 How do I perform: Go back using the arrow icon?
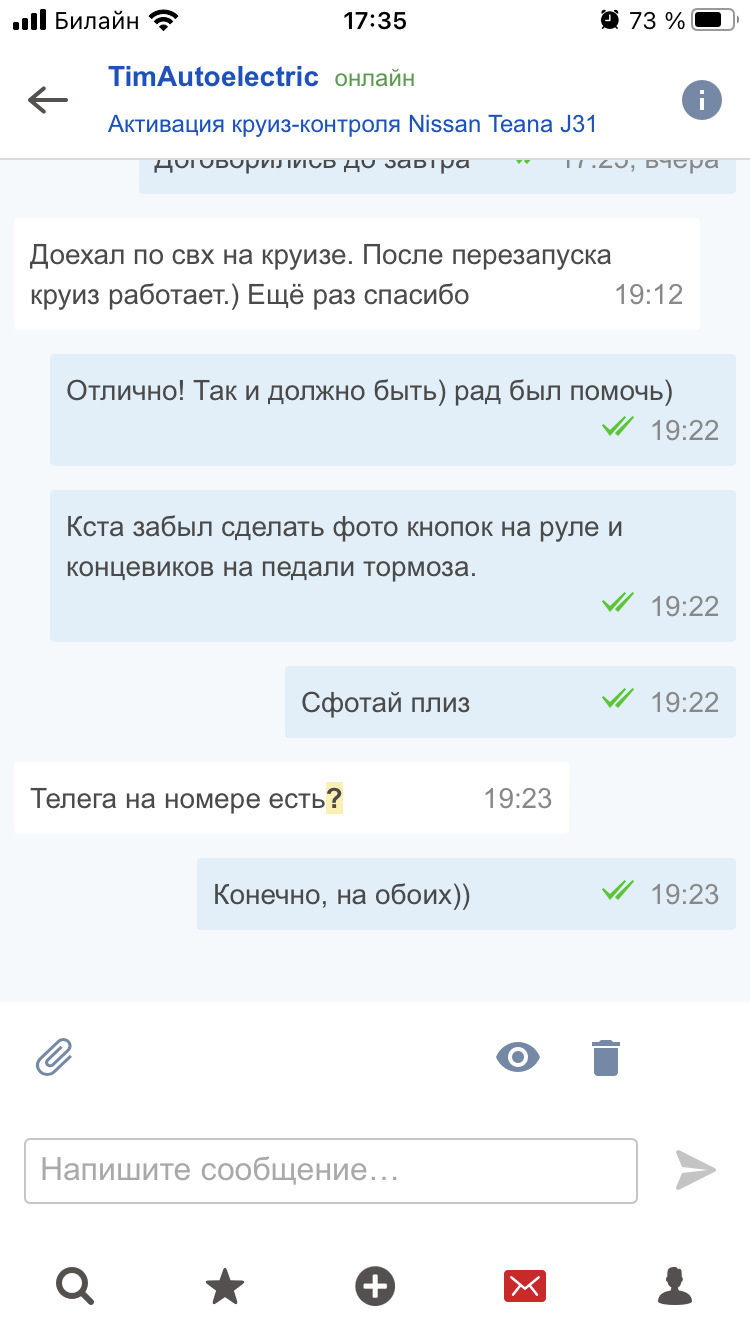point(48,100)
